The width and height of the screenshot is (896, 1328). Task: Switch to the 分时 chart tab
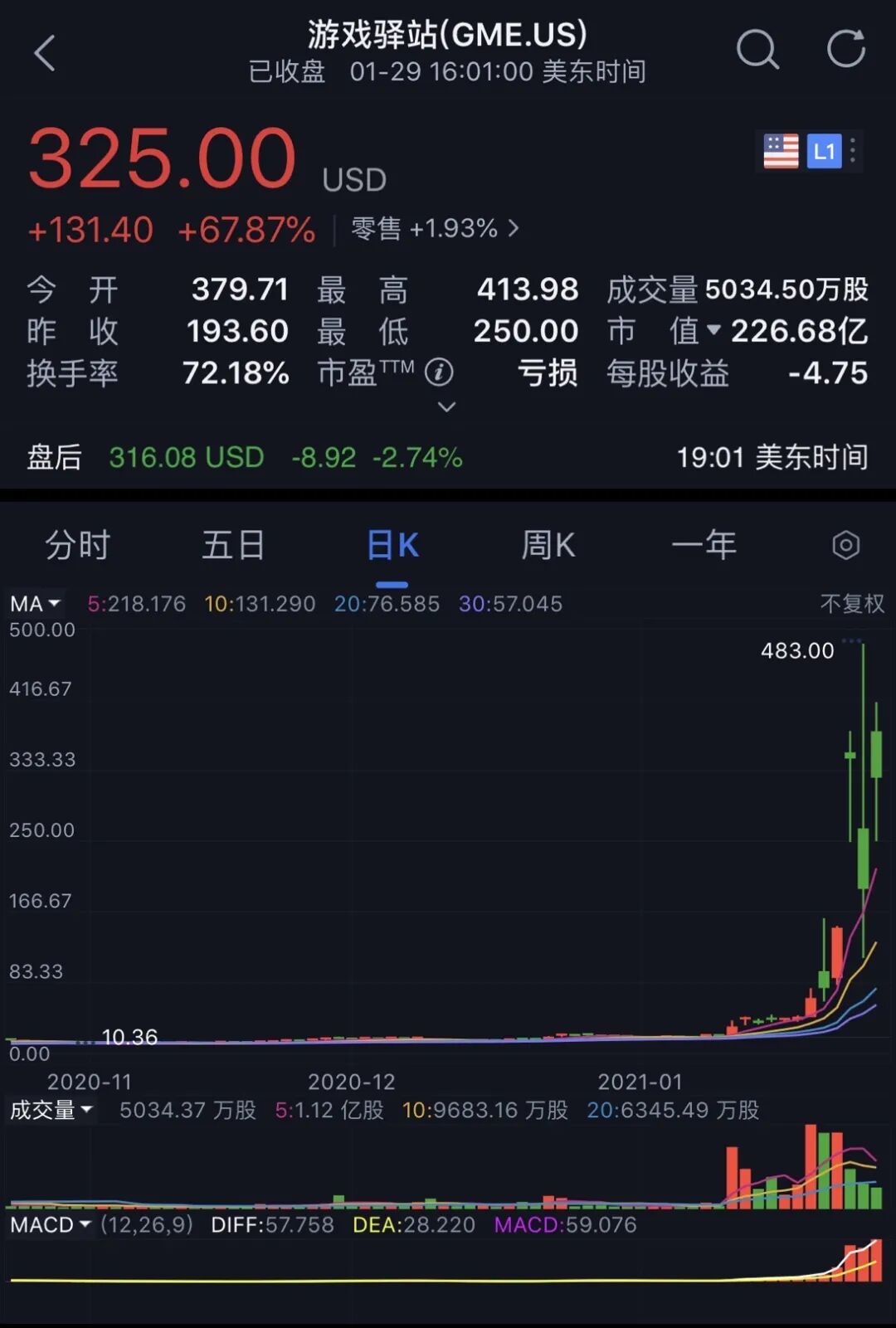[77, 546]
